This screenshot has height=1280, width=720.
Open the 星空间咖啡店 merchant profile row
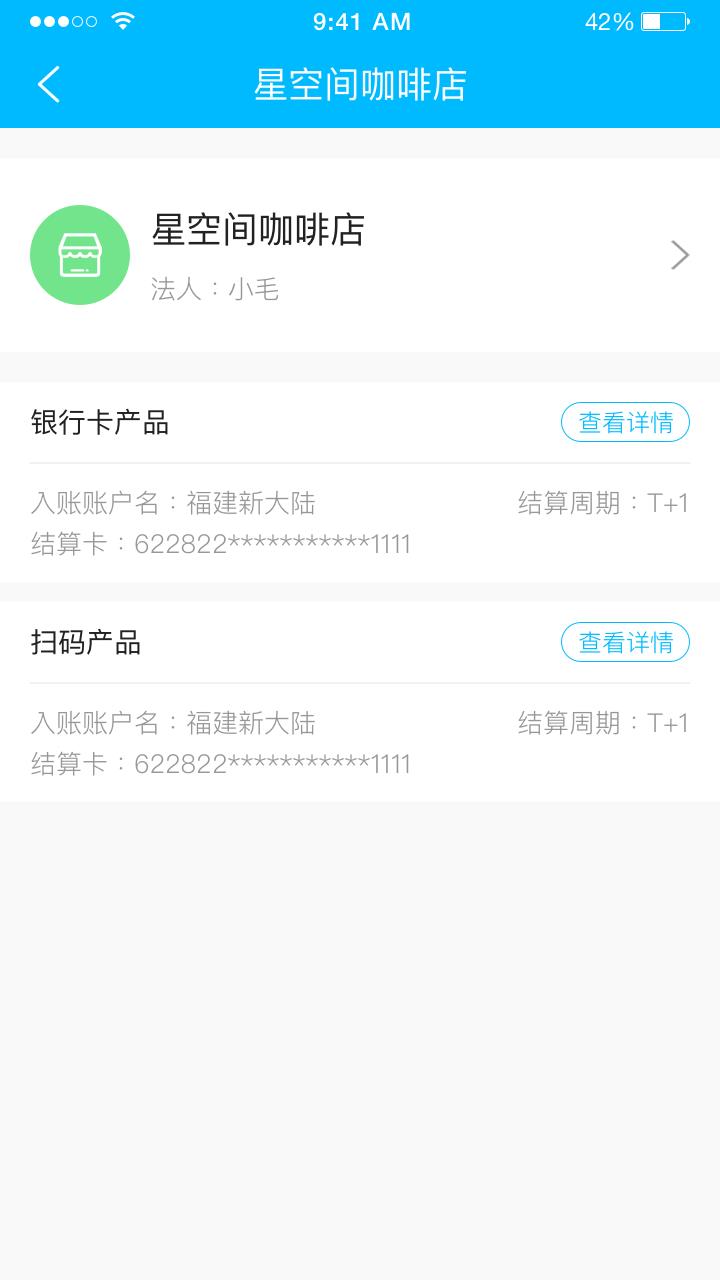point(360,255)
